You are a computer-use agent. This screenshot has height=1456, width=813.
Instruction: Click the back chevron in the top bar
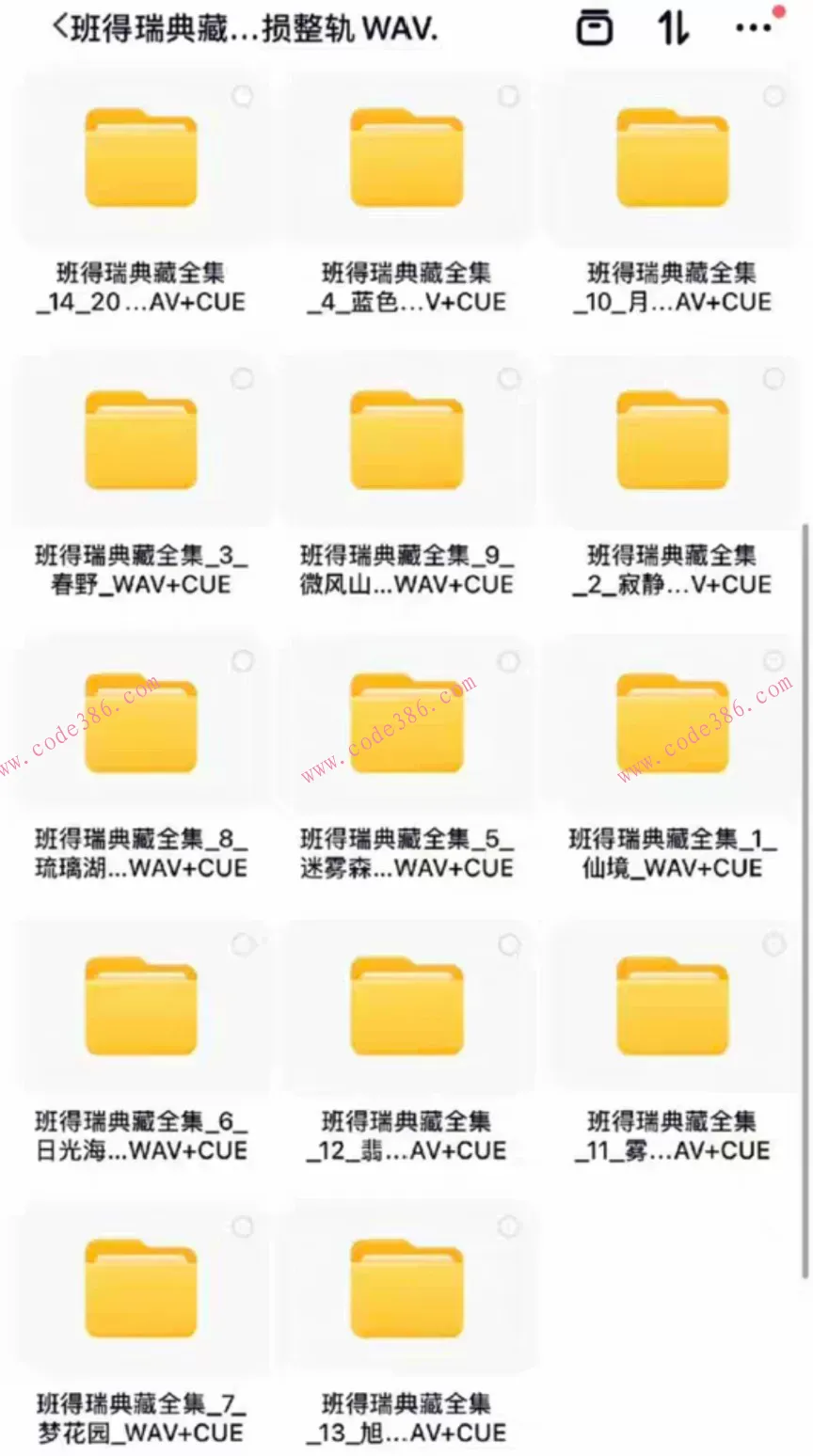pyautogui.click(x=58, y=27)
